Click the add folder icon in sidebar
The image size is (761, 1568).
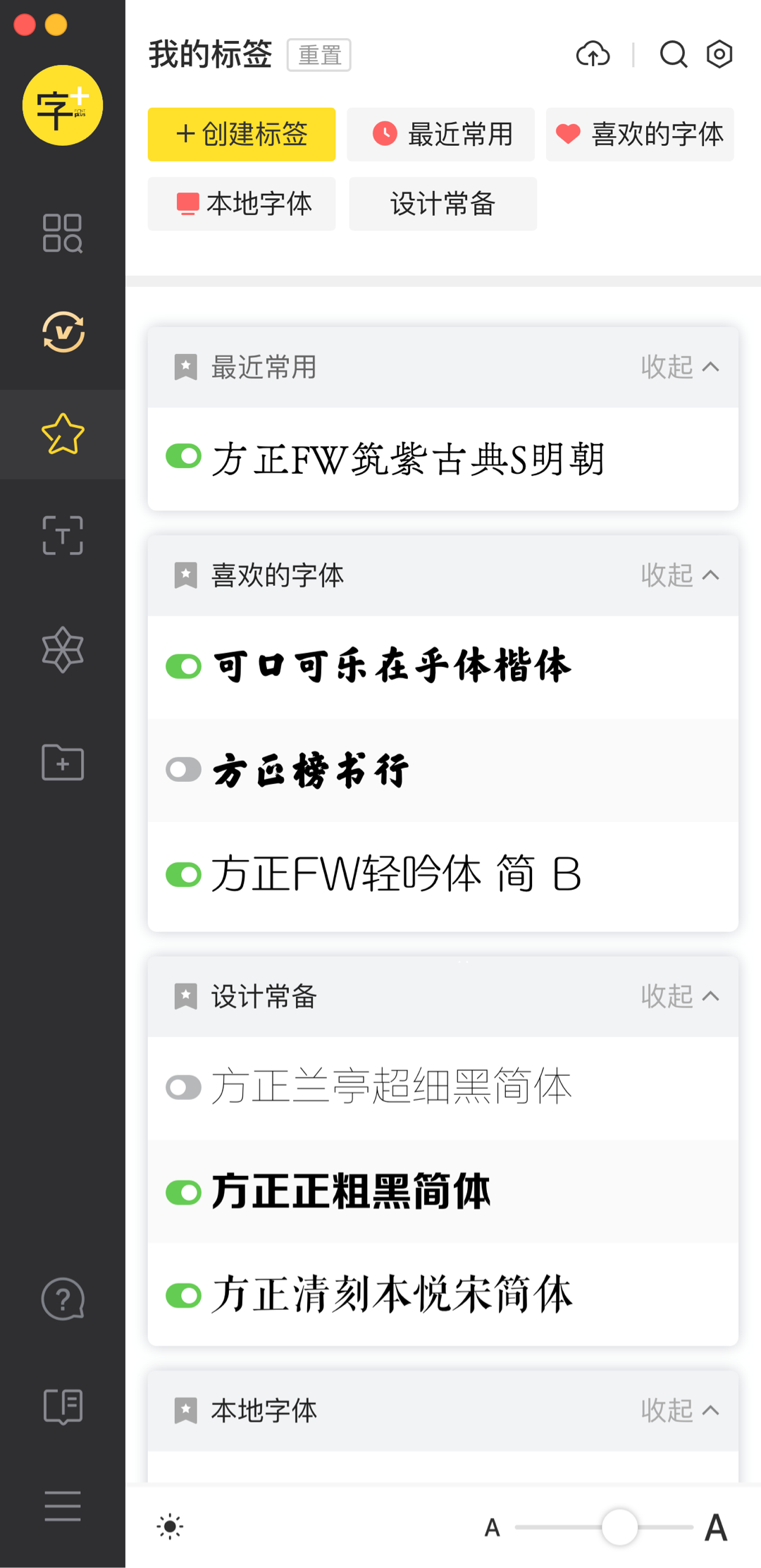62,761
